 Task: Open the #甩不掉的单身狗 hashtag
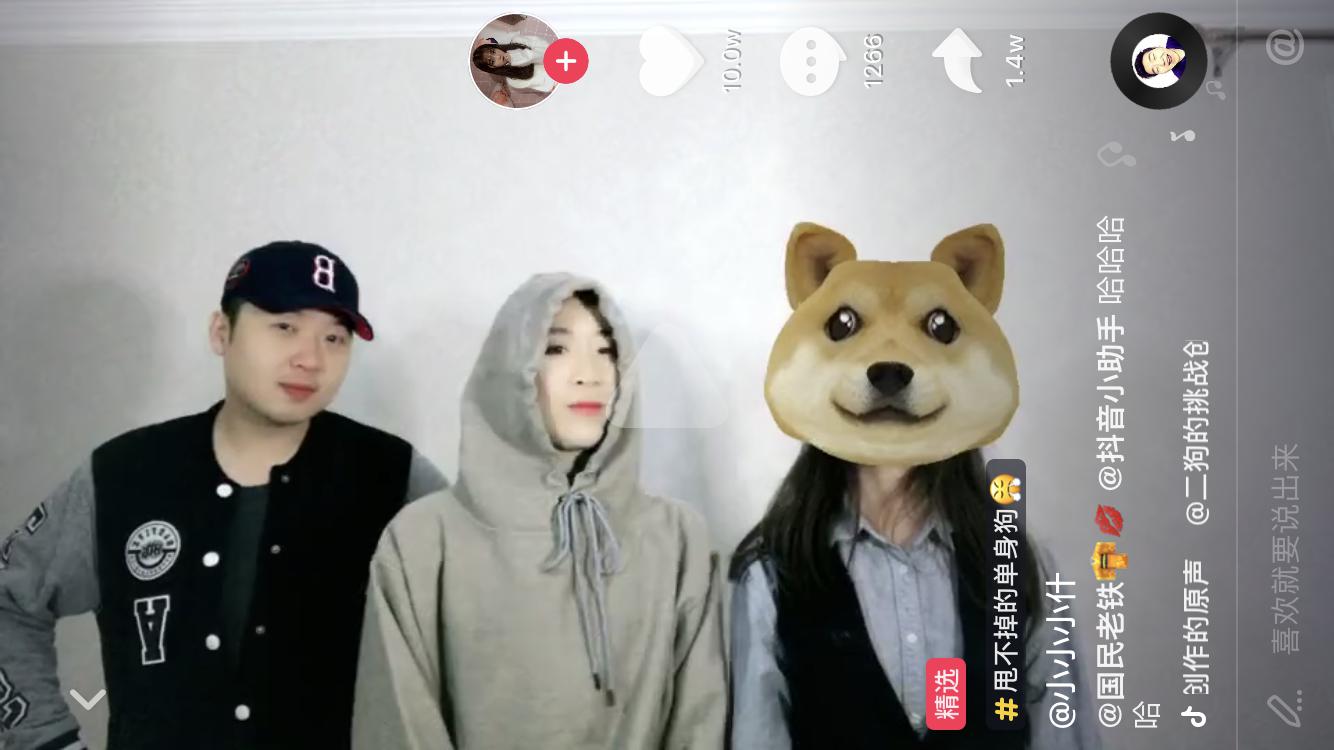tap(1006, 600)
